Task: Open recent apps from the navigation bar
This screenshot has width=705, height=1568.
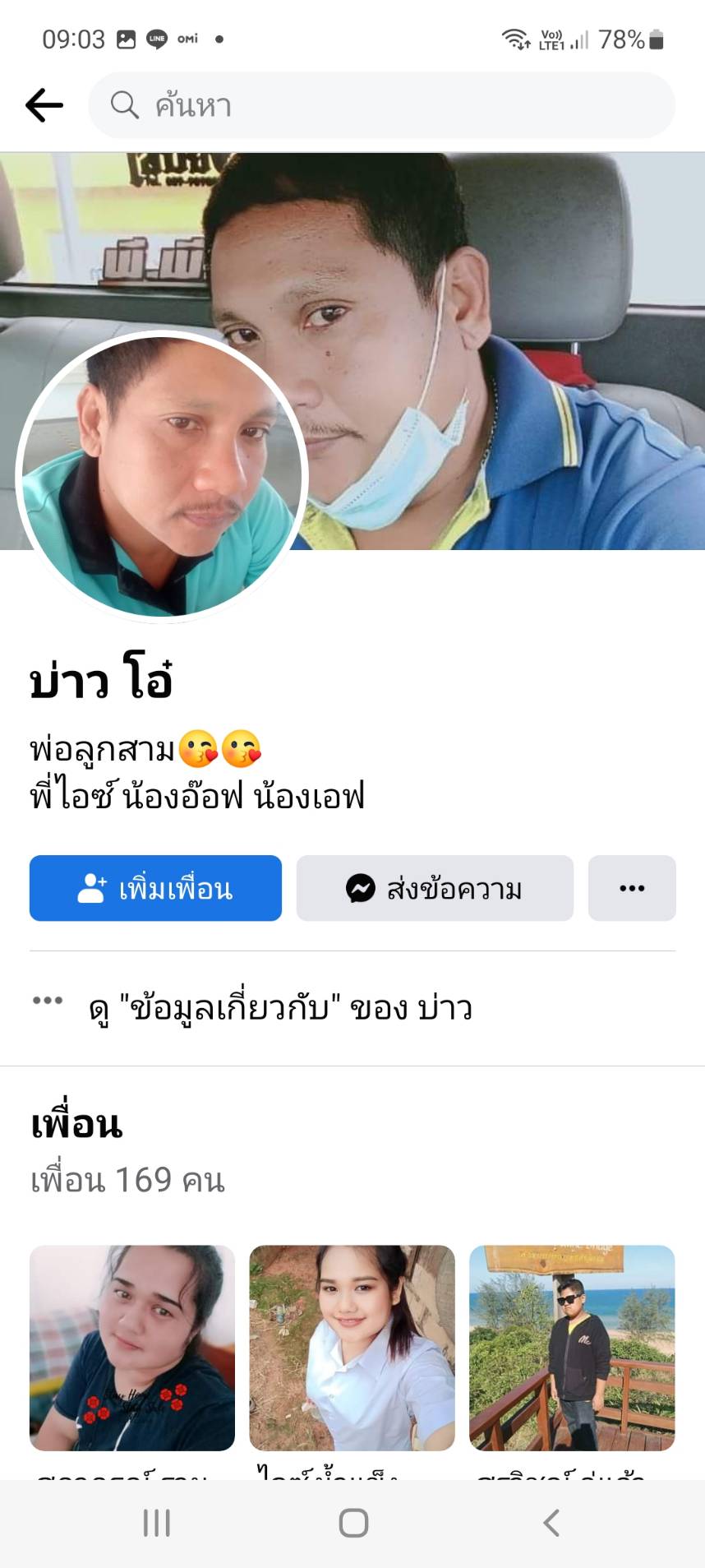Action: coord(156,1523)
